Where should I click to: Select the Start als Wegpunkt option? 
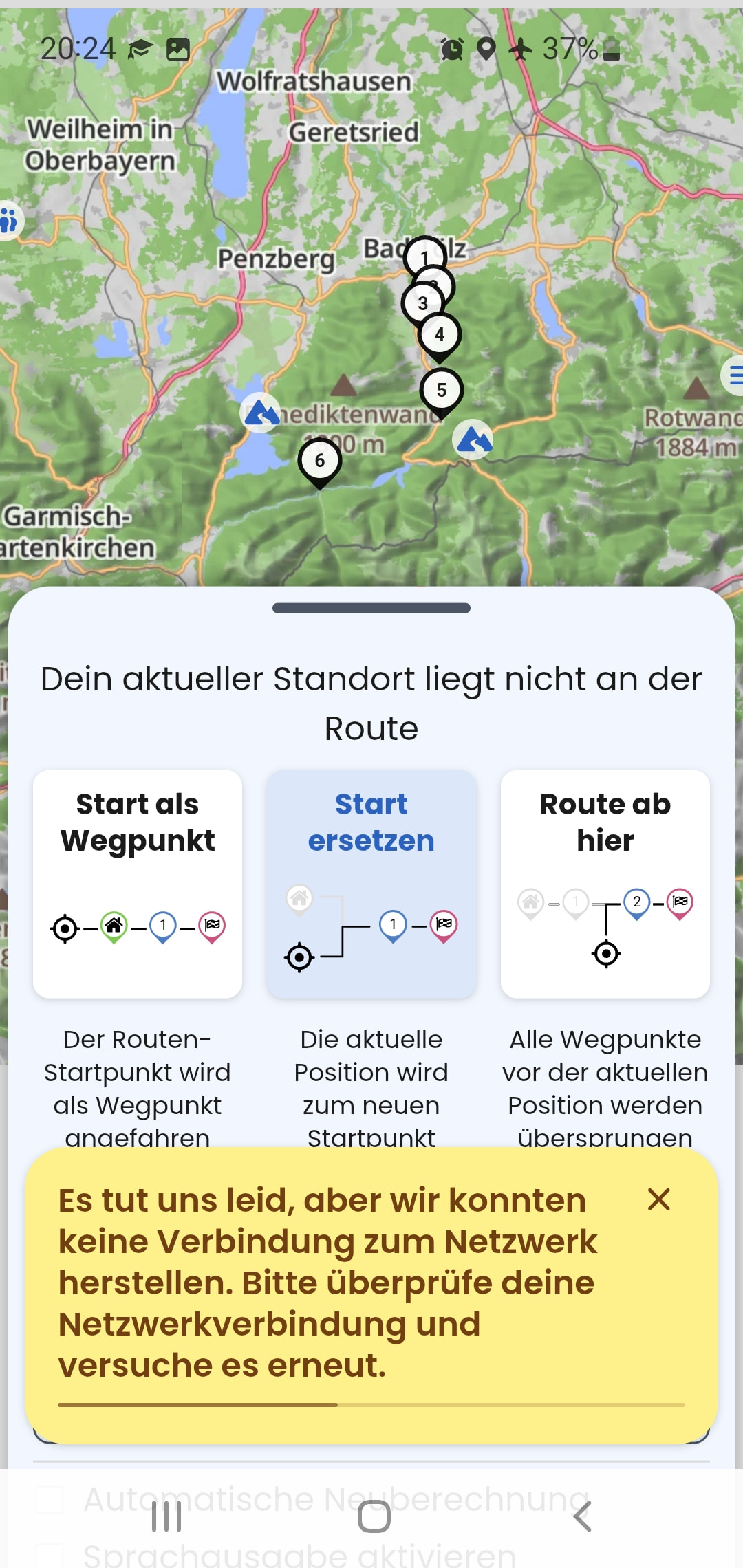point(138,884)
